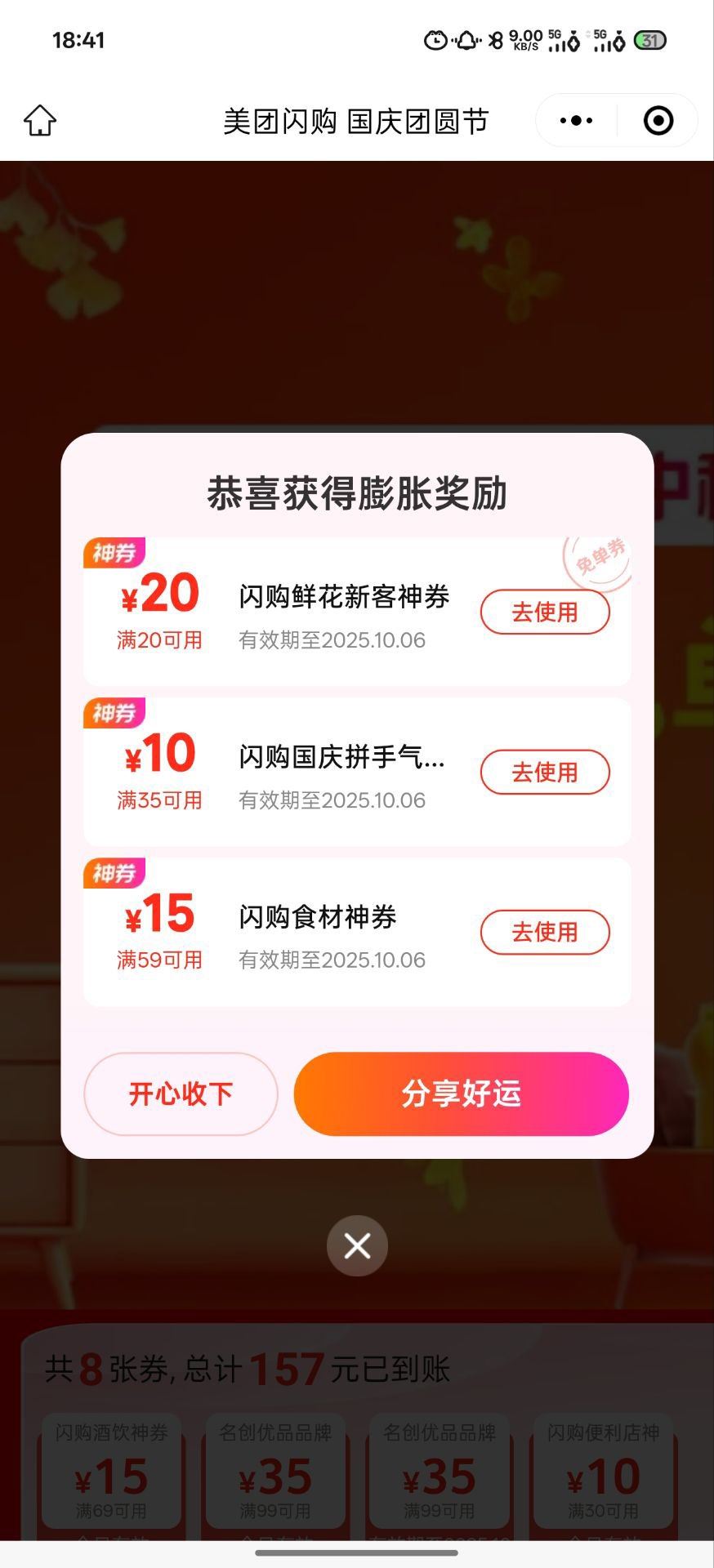Use the ¥20 flower newcomer coupon
This screenshot has height=1568, width=714.
click(x=544, y=612)
